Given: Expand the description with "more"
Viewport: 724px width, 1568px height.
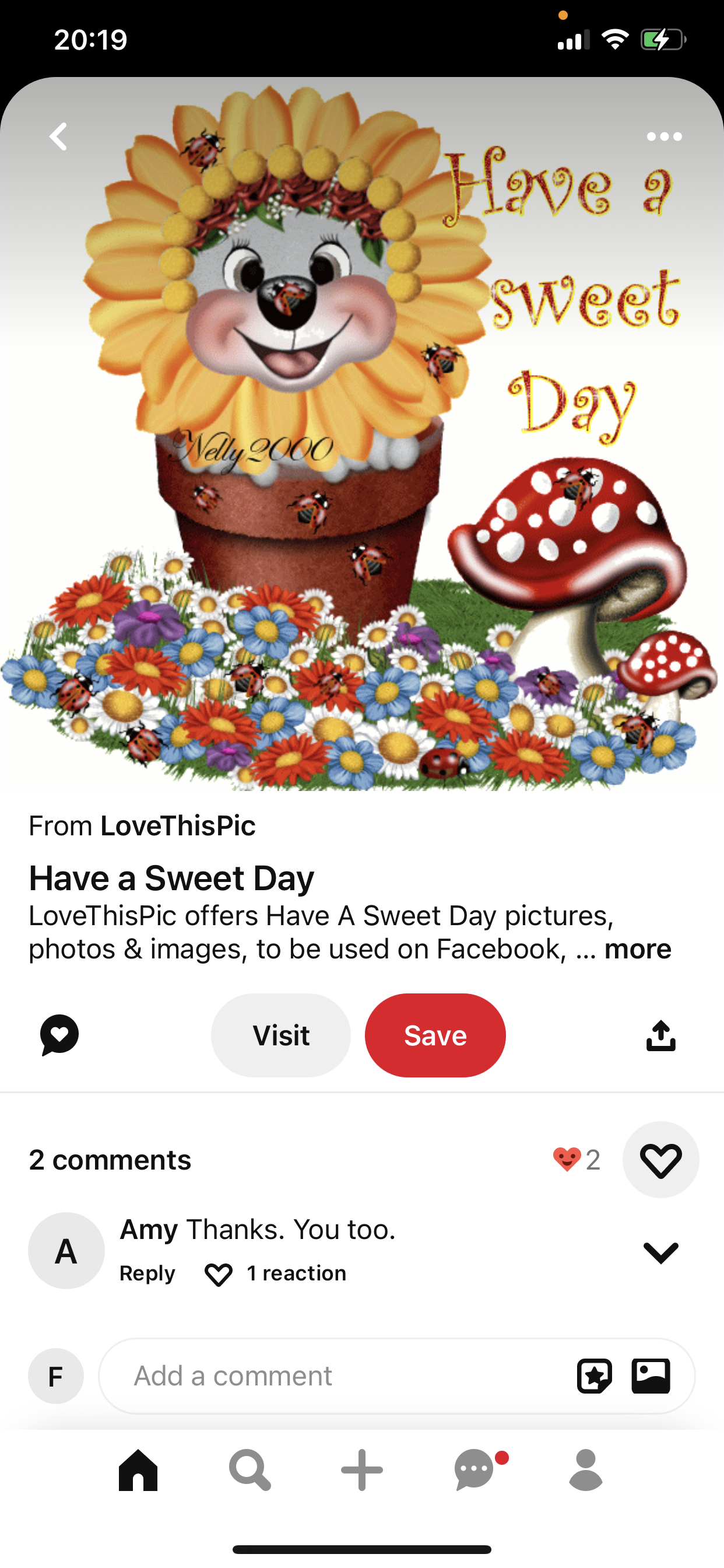Looking at the screenshot, I should click(x=638, y=949).
